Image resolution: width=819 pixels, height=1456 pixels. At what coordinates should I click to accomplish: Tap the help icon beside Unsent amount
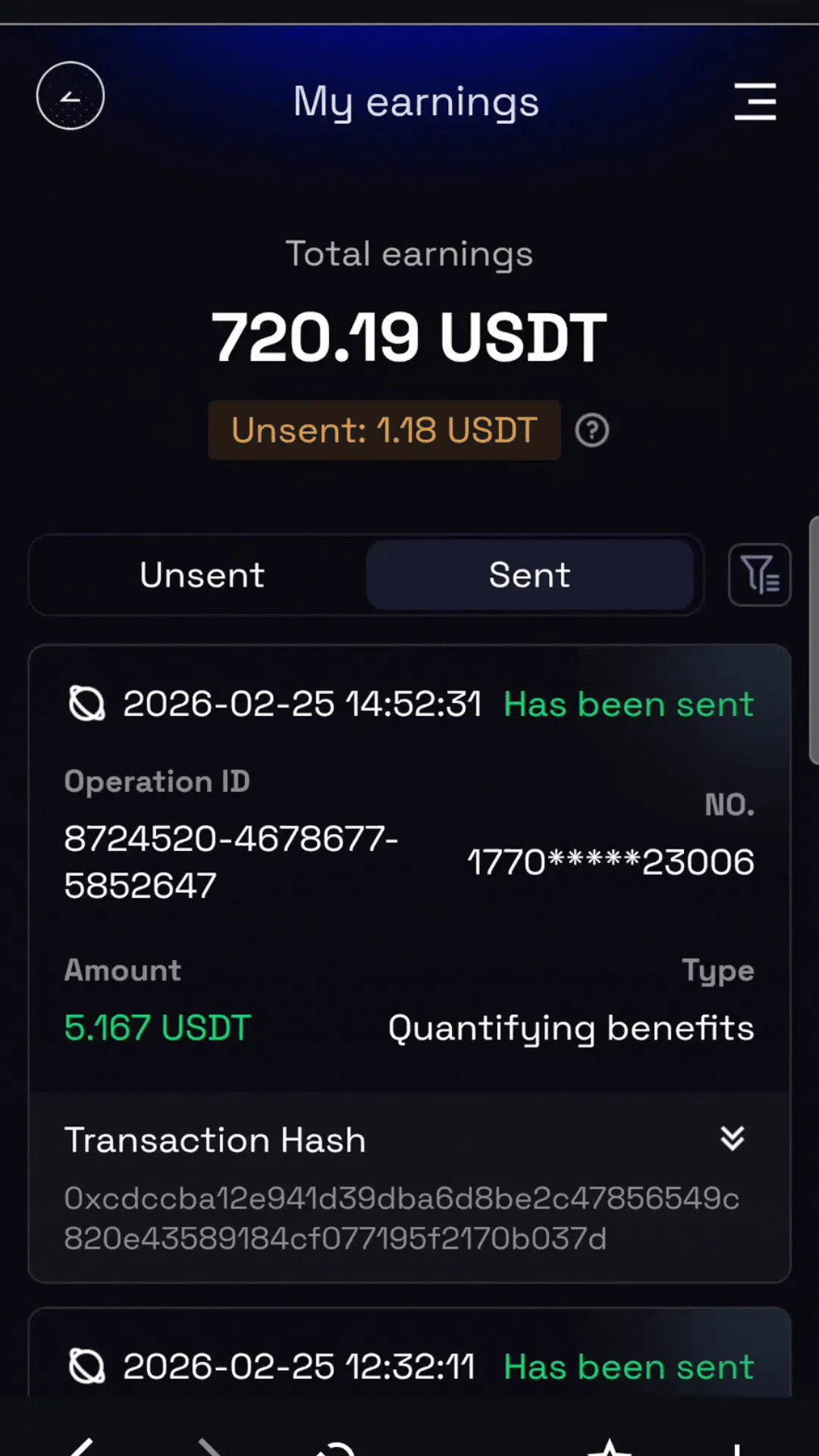[x=591, y=431]
